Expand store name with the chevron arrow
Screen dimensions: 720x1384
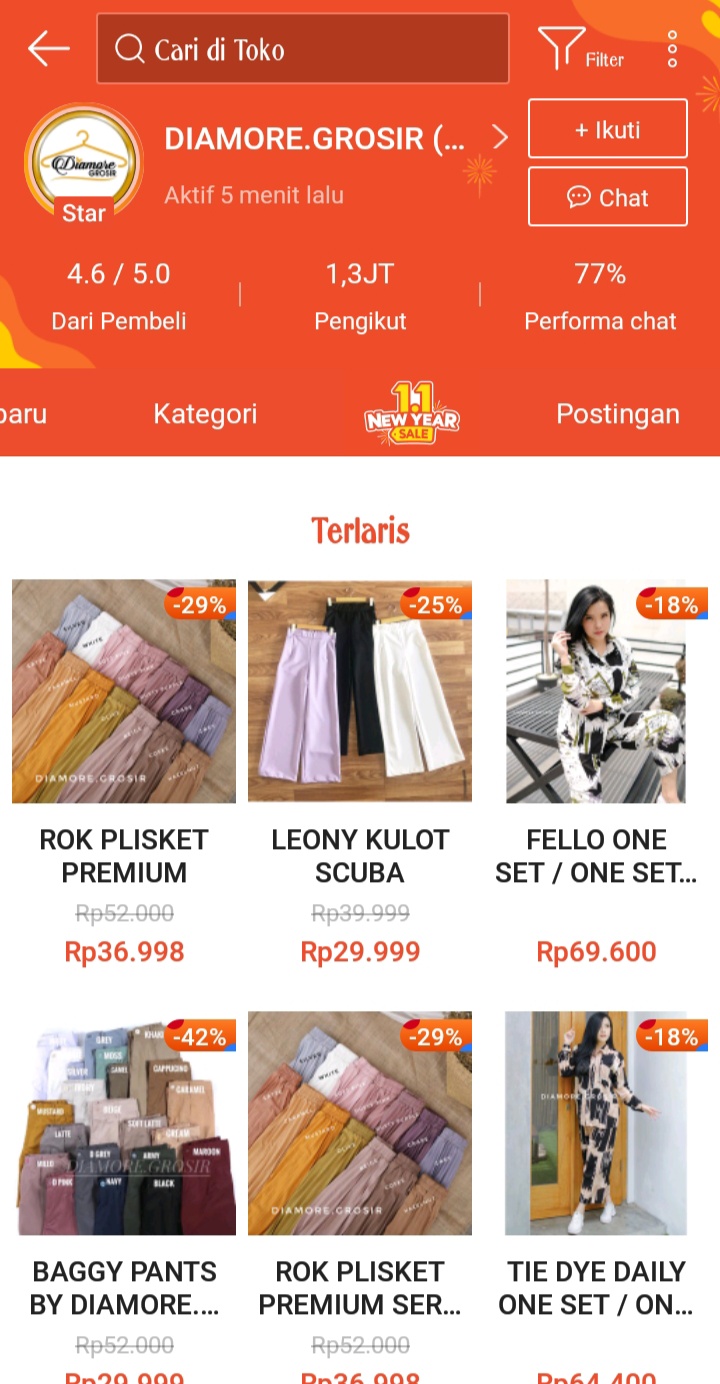pos(500,137)
